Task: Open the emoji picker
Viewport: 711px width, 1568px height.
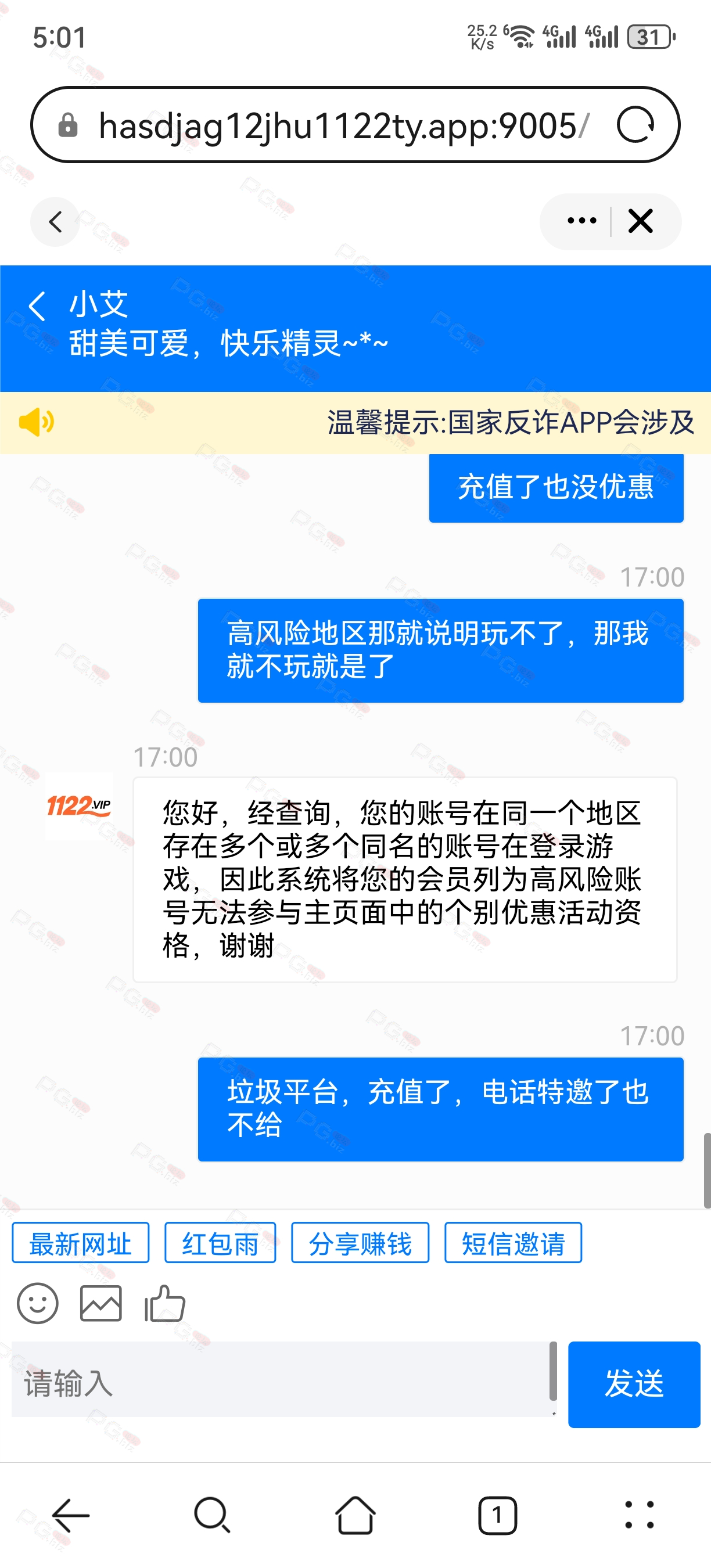Action: pyautogui.click(x=38, y=1303)
